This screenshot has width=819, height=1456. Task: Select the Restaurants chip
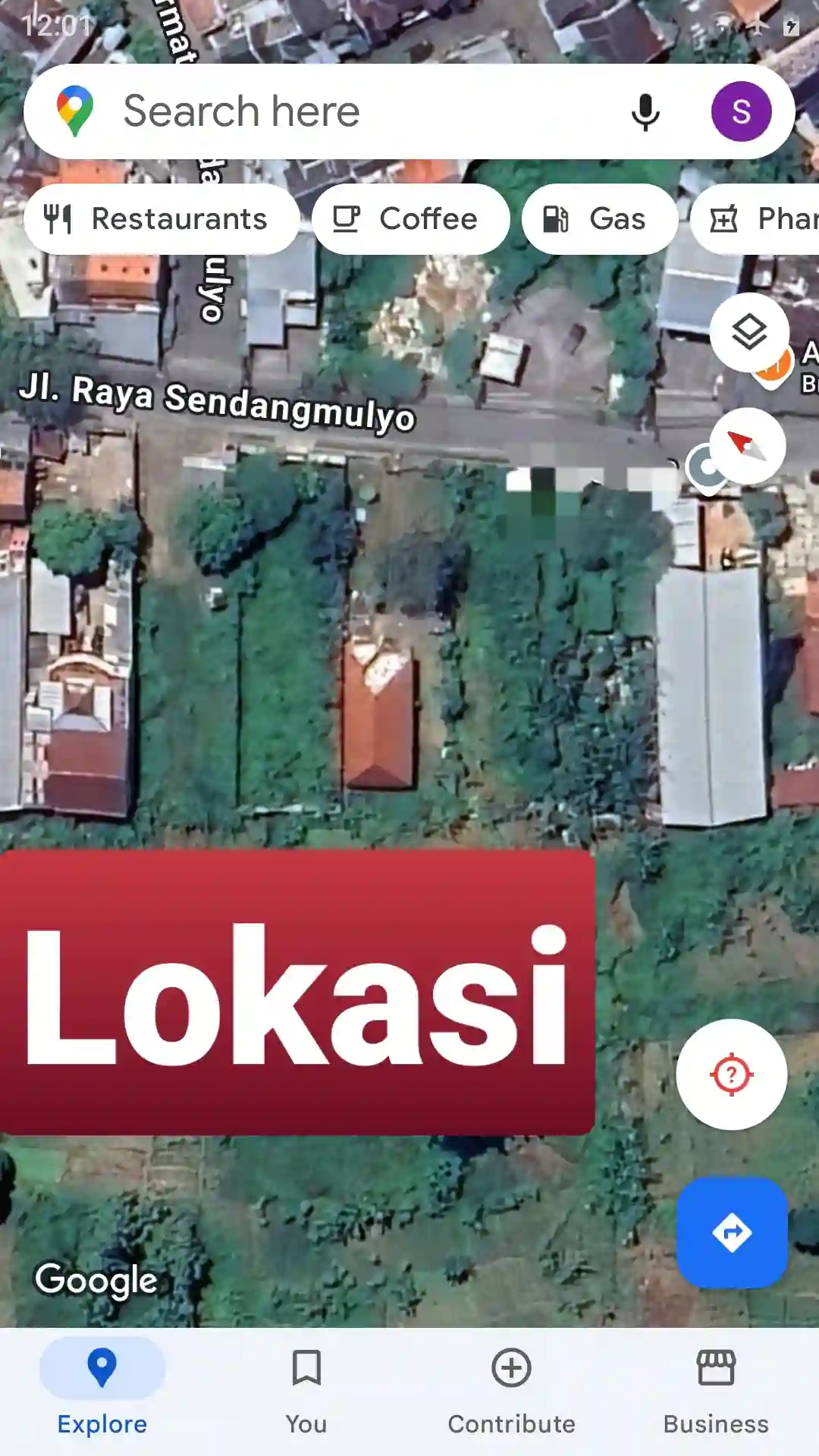161,219
